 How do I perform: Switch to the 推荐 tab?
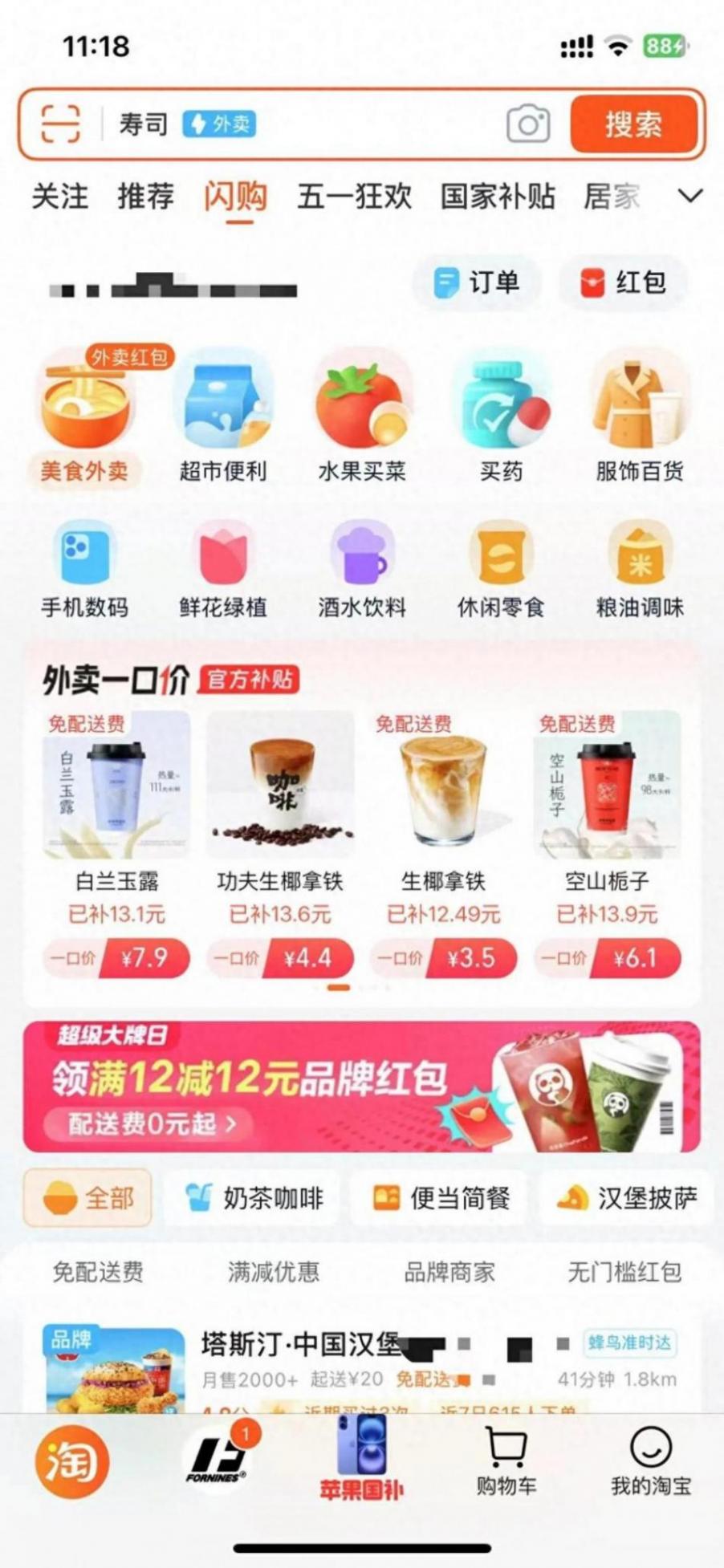(x=145, y=196)
